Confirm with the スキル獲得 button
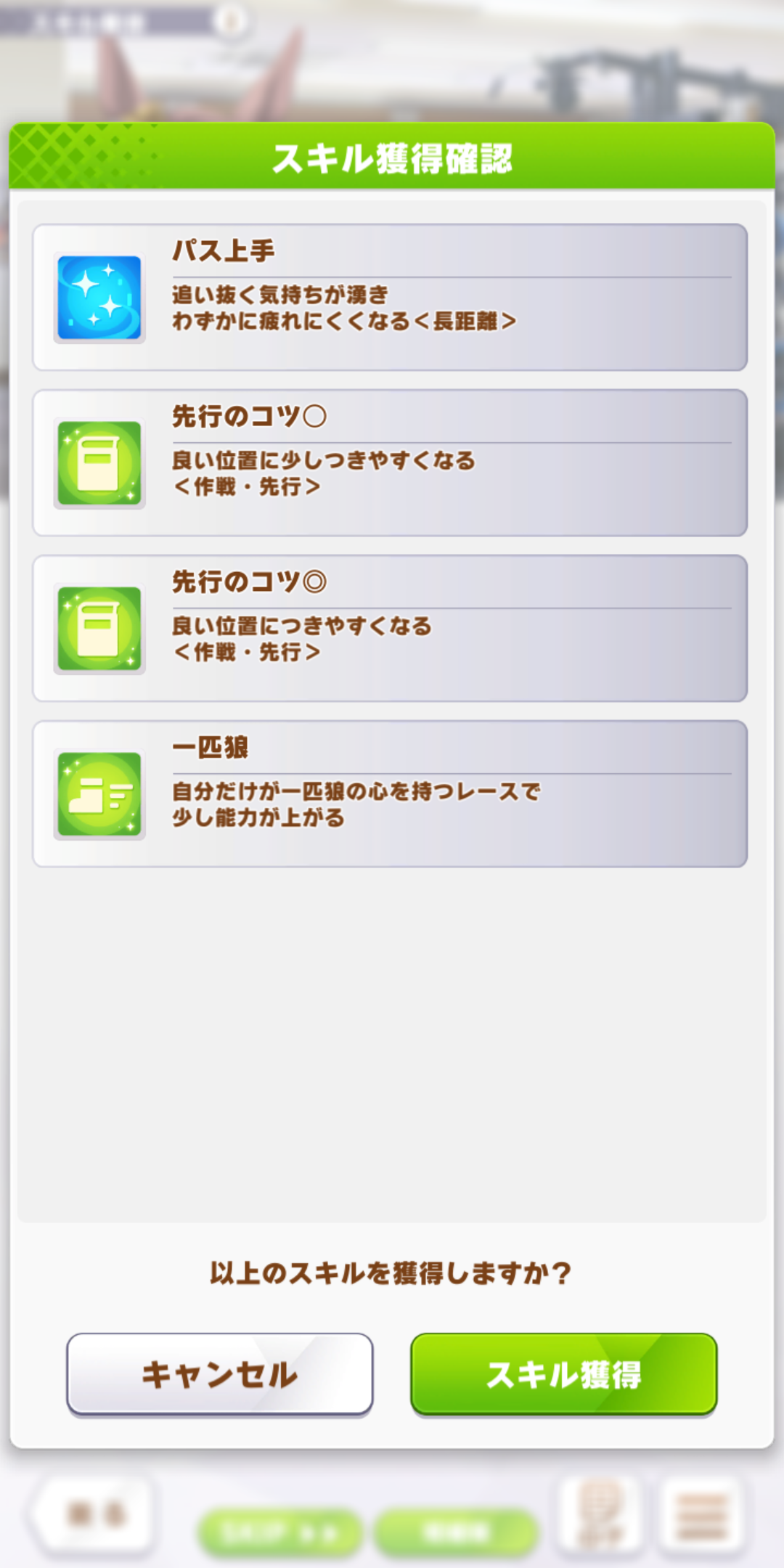Viewport: 784px width, 1568px height. coord(563,1373)
